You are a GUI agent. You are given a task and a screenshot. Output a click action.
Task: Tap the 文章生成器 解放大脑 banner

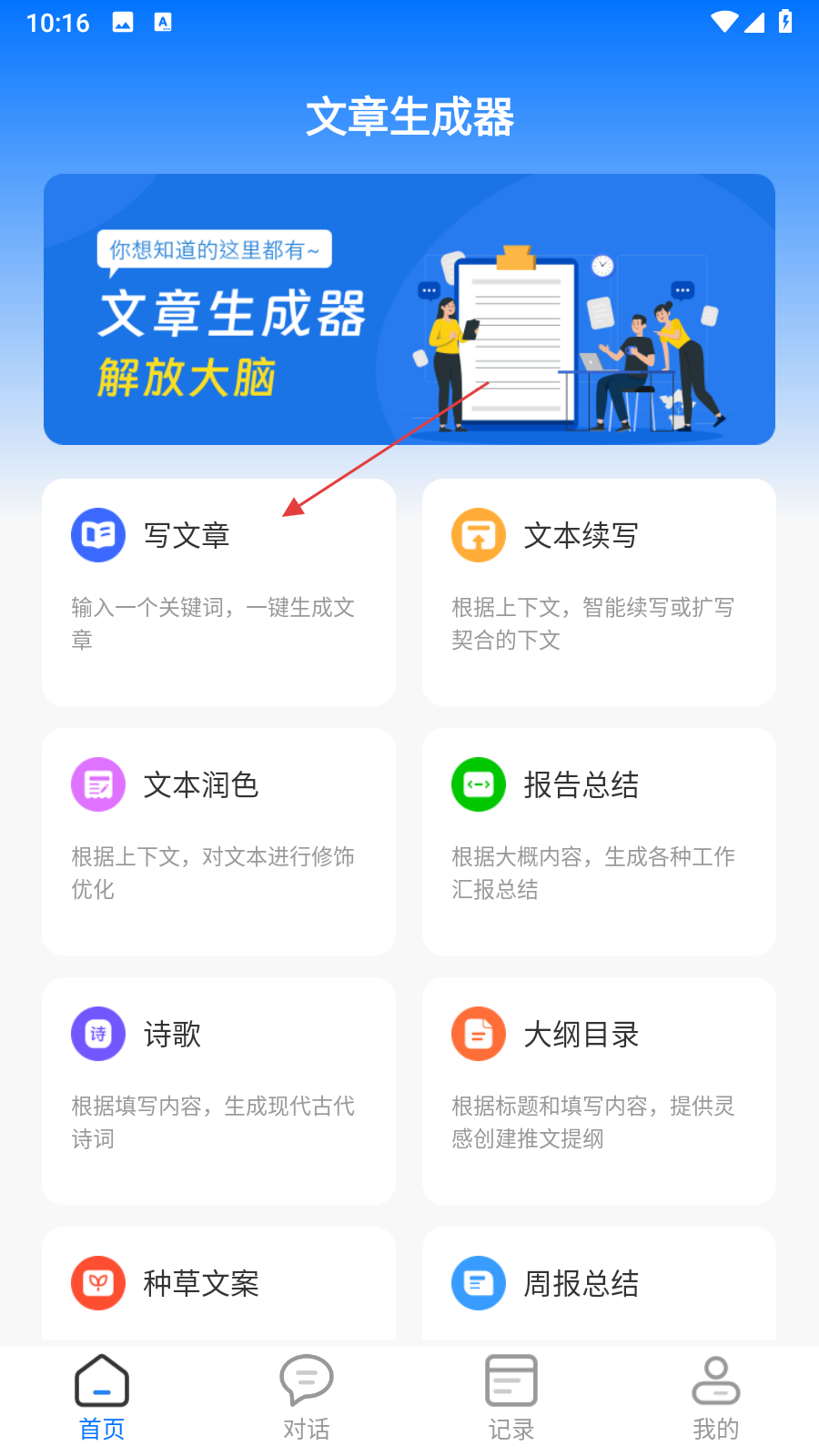[409, 309]
